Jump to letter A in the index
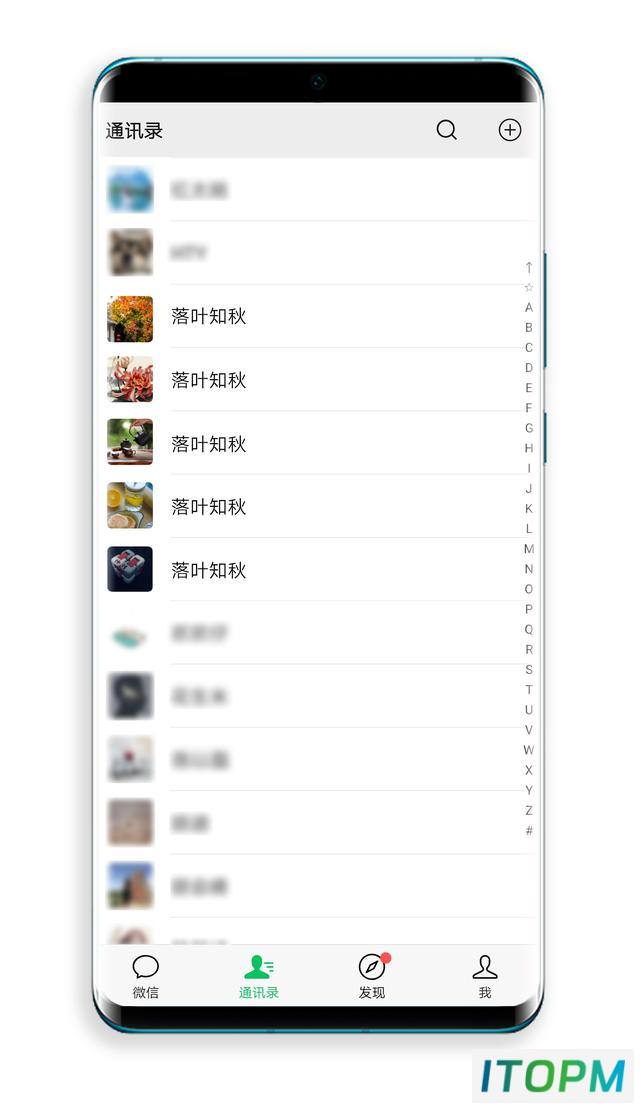 pyautogui.click(x=528, y=308)
